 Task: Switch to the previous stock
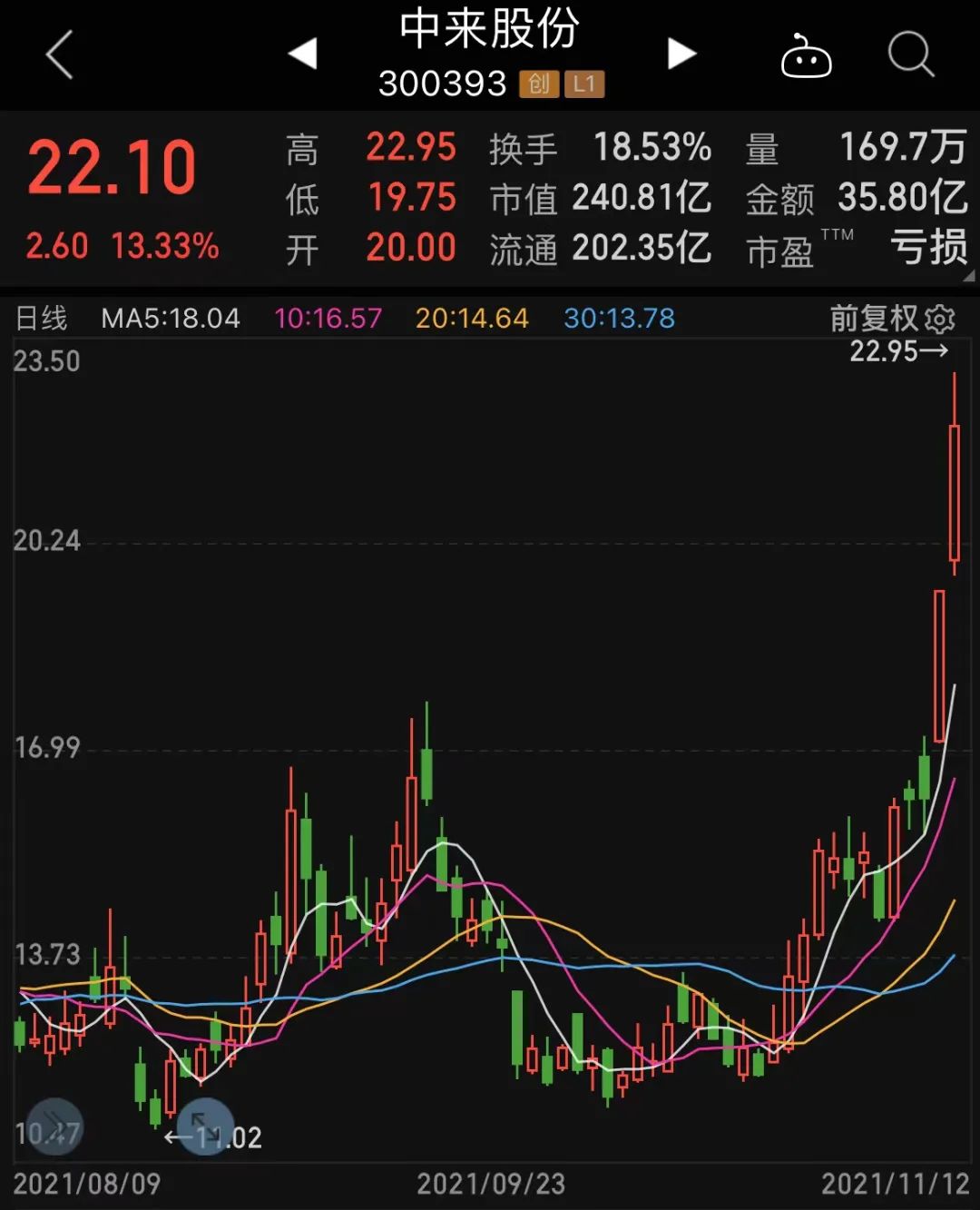(303, 54)
